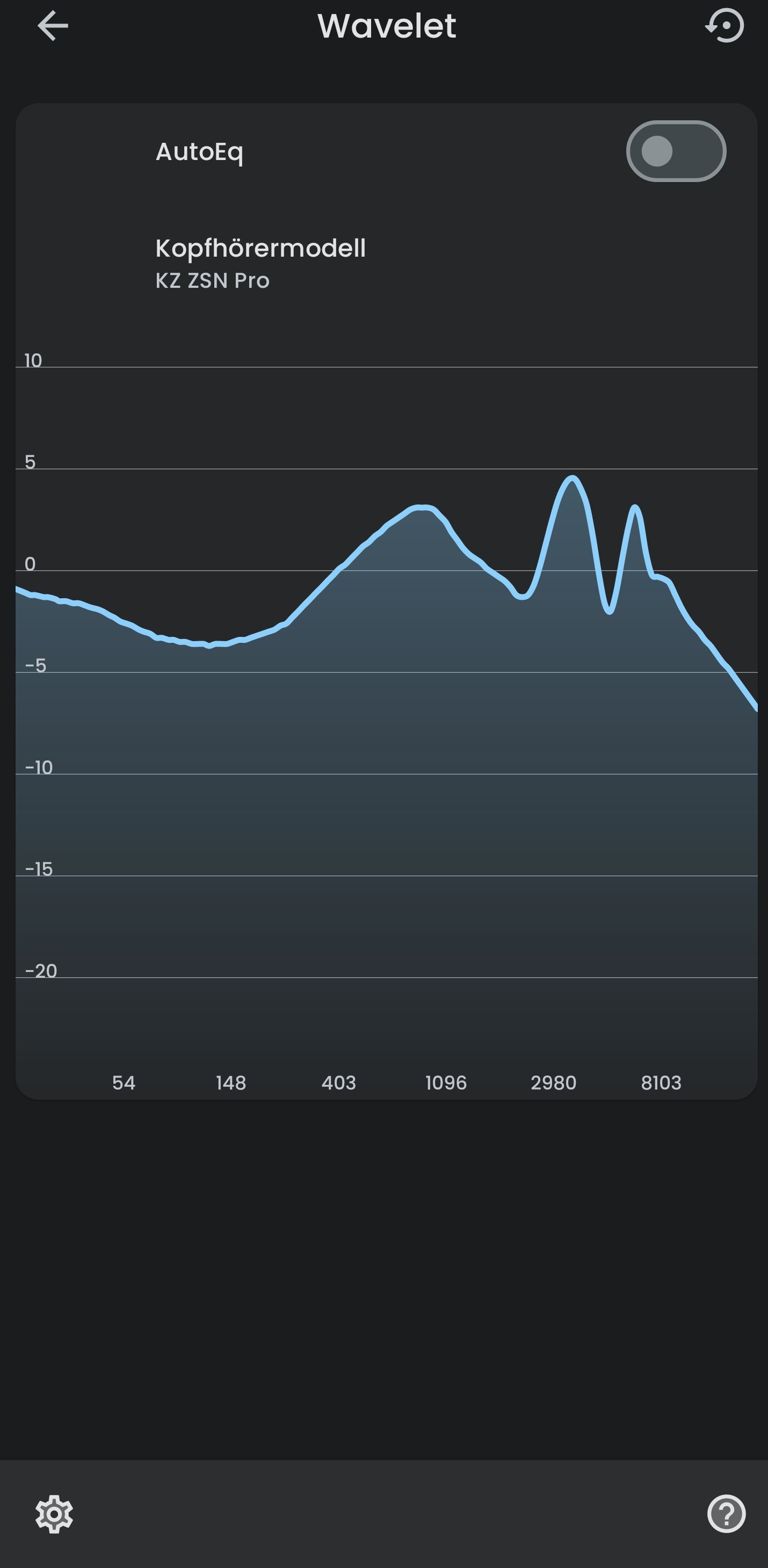Open help via the question mark icon

click(x=726, y=1514)
